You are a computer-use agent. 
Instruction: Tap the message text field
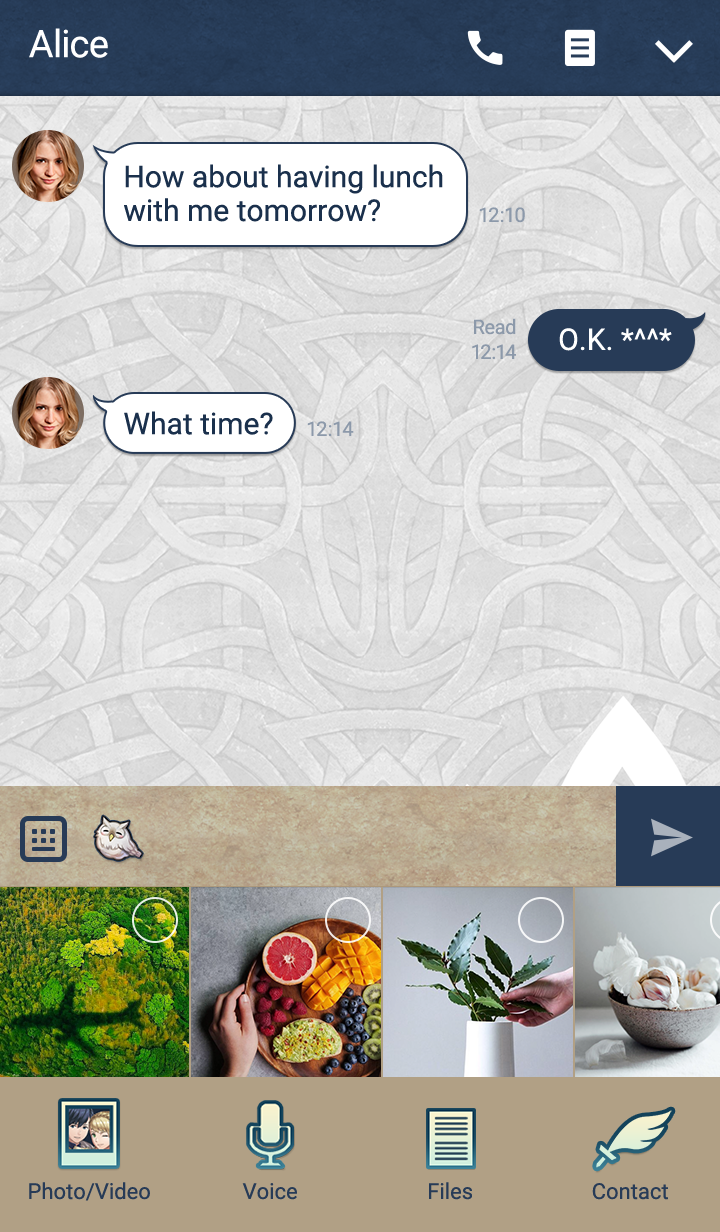click(380, 836)
